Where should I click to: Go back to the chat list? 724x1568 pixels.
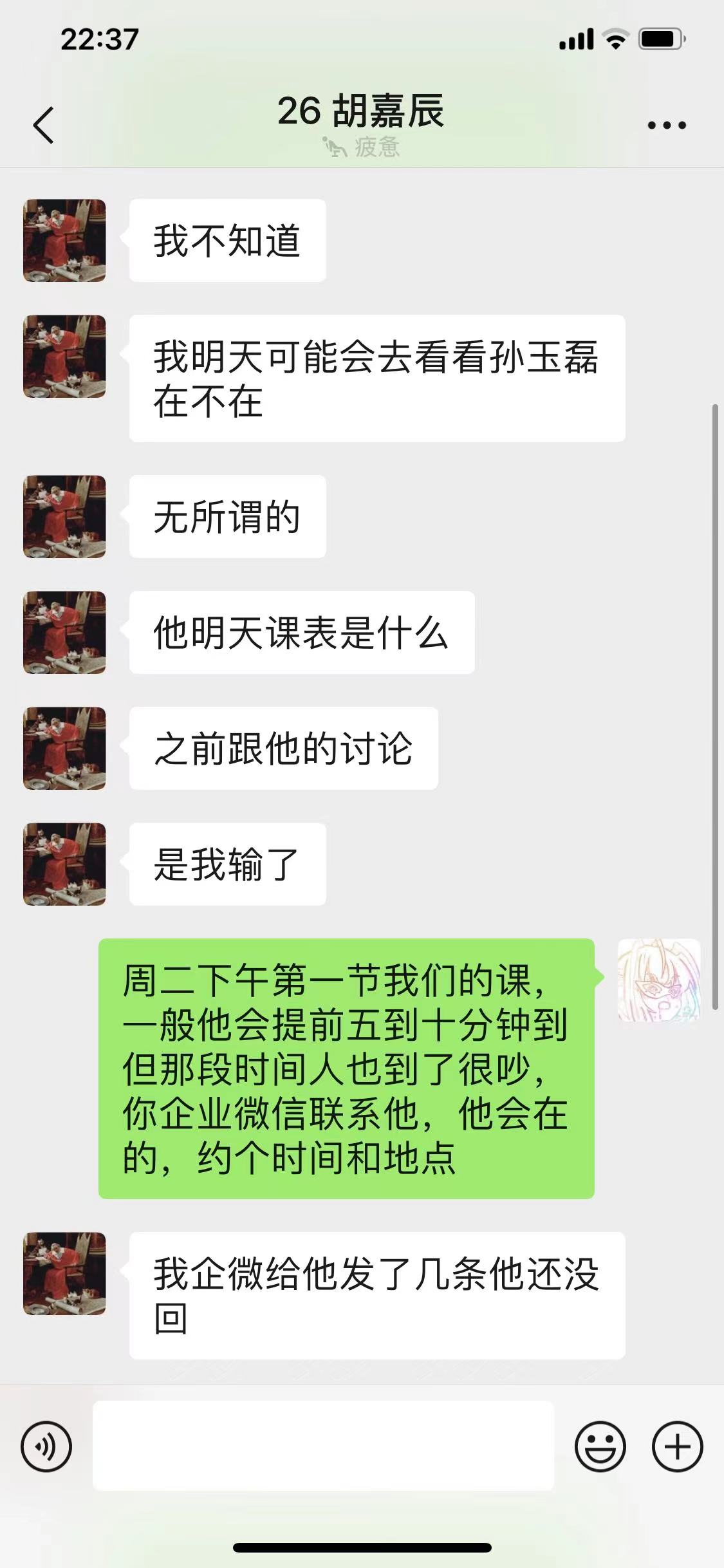click(x=43, y=125)
